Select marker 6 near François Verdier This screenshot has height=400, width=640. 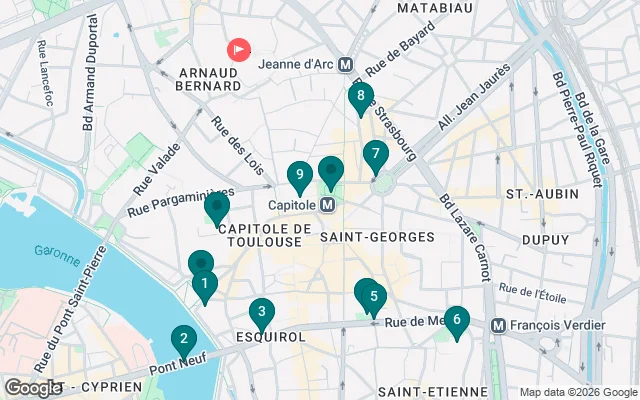(x=456, y=320)
